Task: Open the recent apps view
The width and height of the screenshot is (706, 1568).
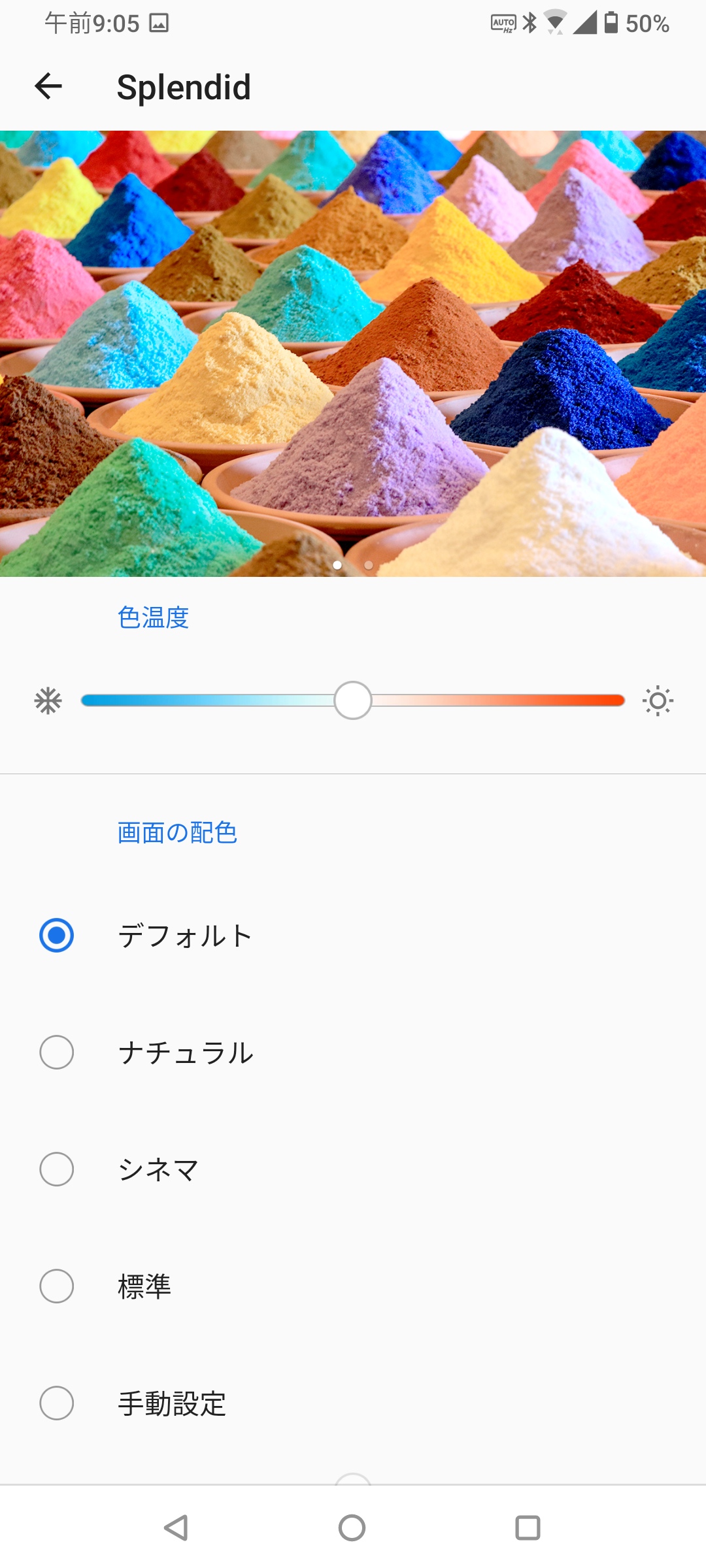Action: [x=528, y=1527]
